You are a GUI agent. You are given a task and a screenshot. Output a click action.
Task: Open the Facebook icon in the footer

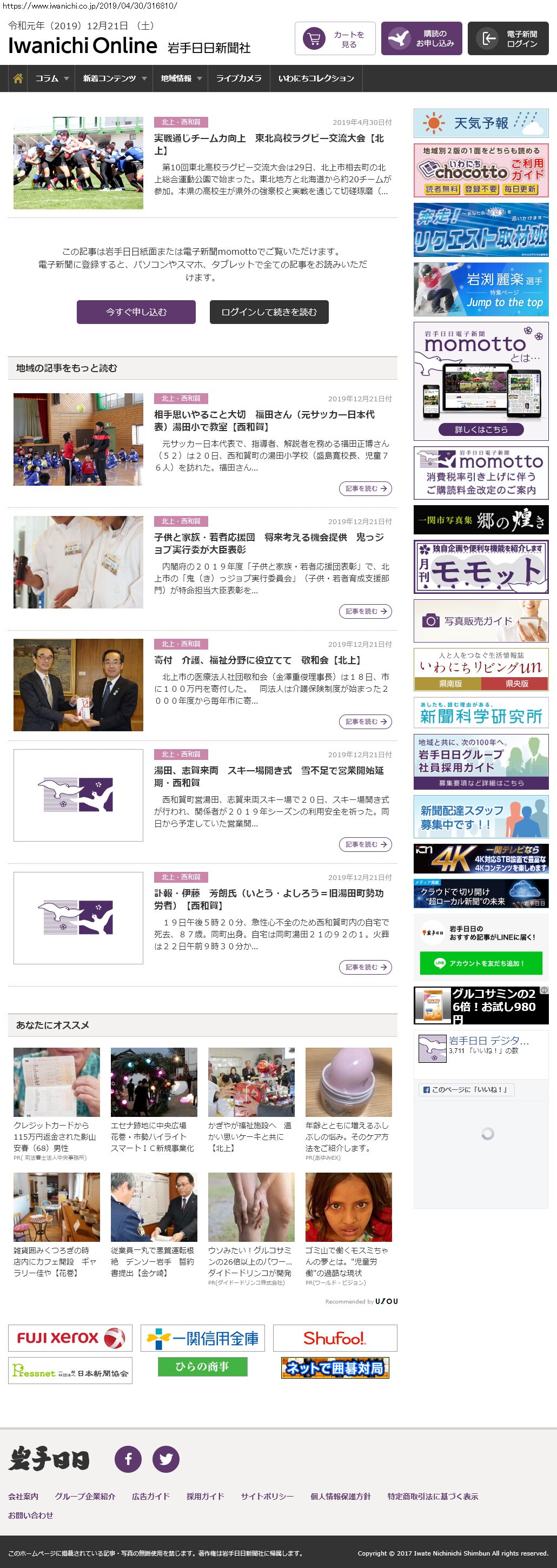click(x=129, y=1459)
